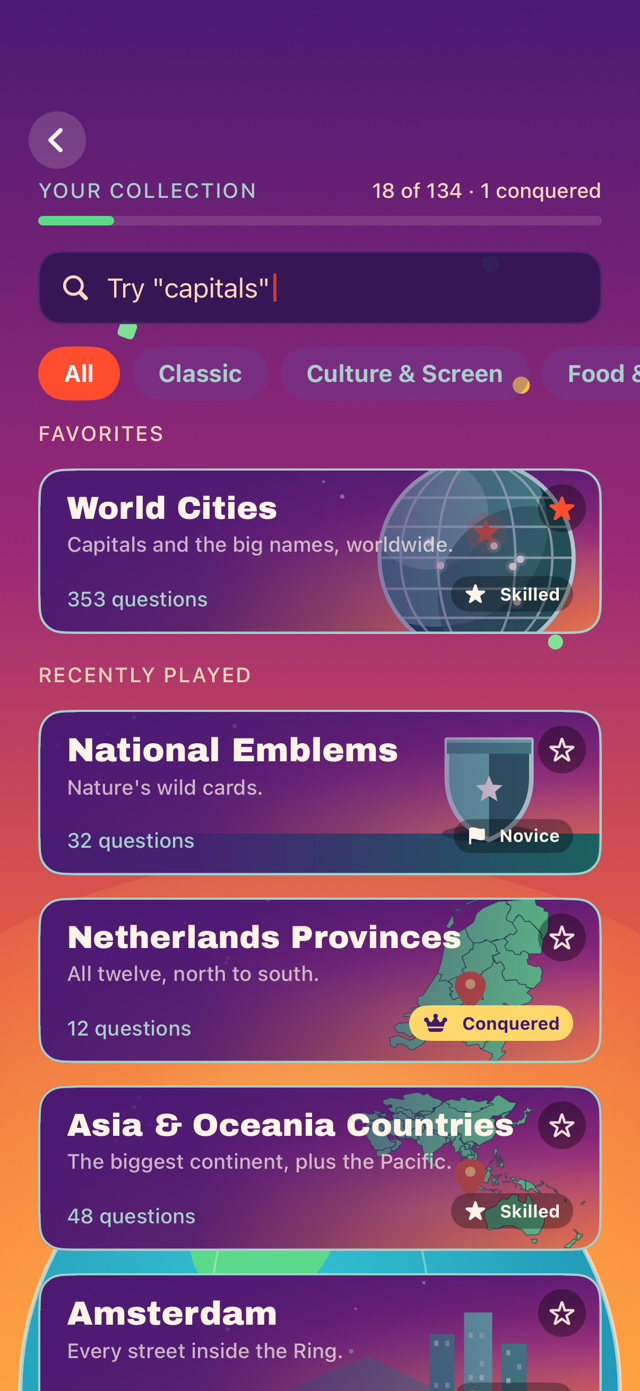
Task: Open the National Emblems quiz card
Action: (x=320, y=793)
